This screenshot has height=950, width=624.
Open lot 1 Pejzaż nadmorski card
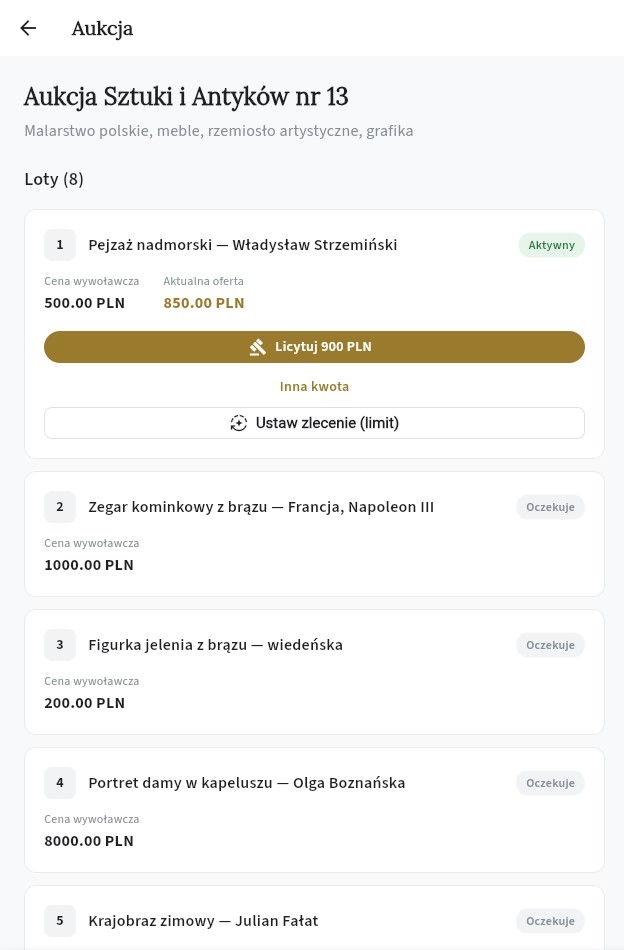point(243,245)
